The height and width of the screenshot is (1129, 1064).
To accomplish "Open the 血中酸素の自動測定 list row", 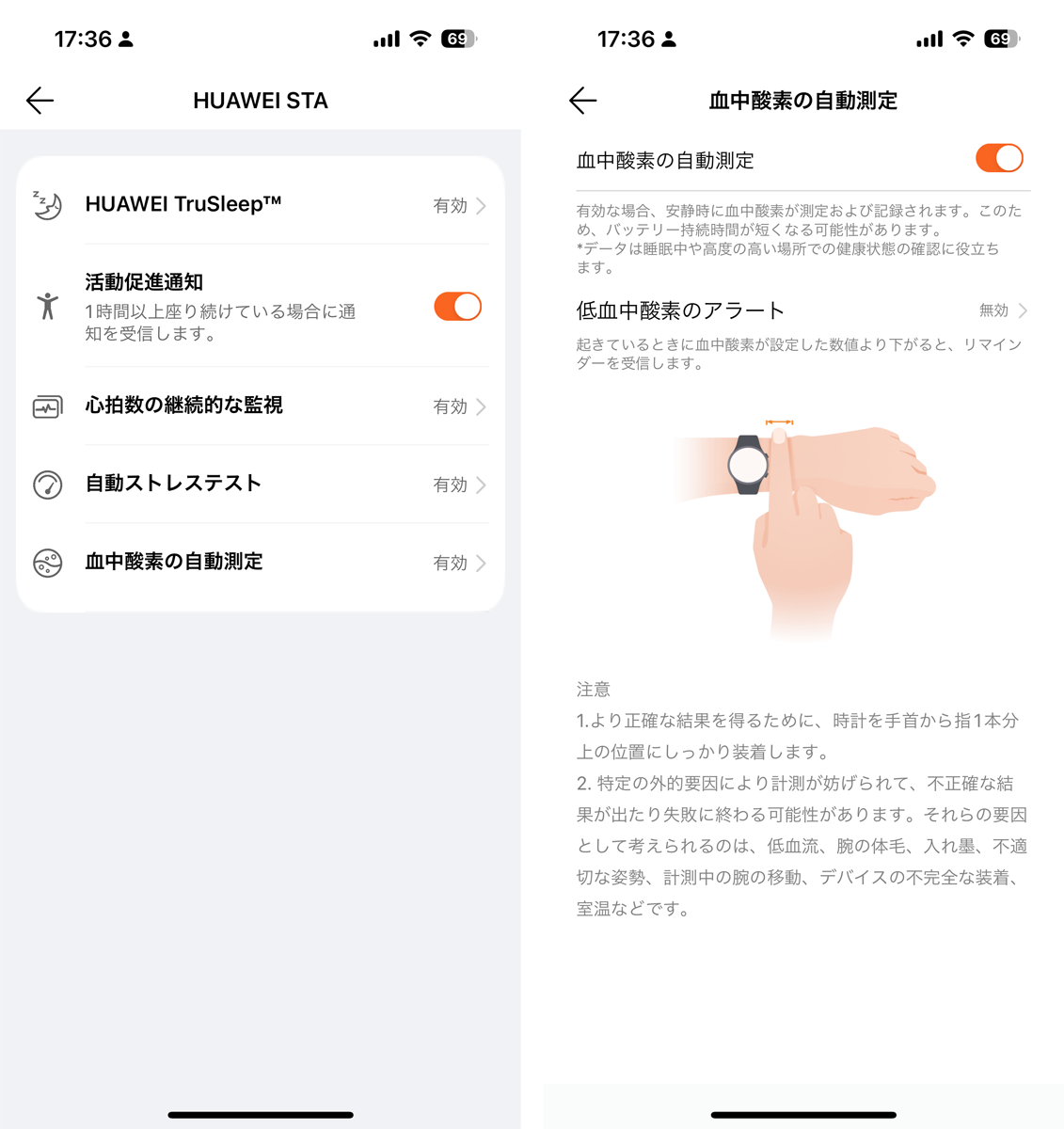I will (261, 563).
